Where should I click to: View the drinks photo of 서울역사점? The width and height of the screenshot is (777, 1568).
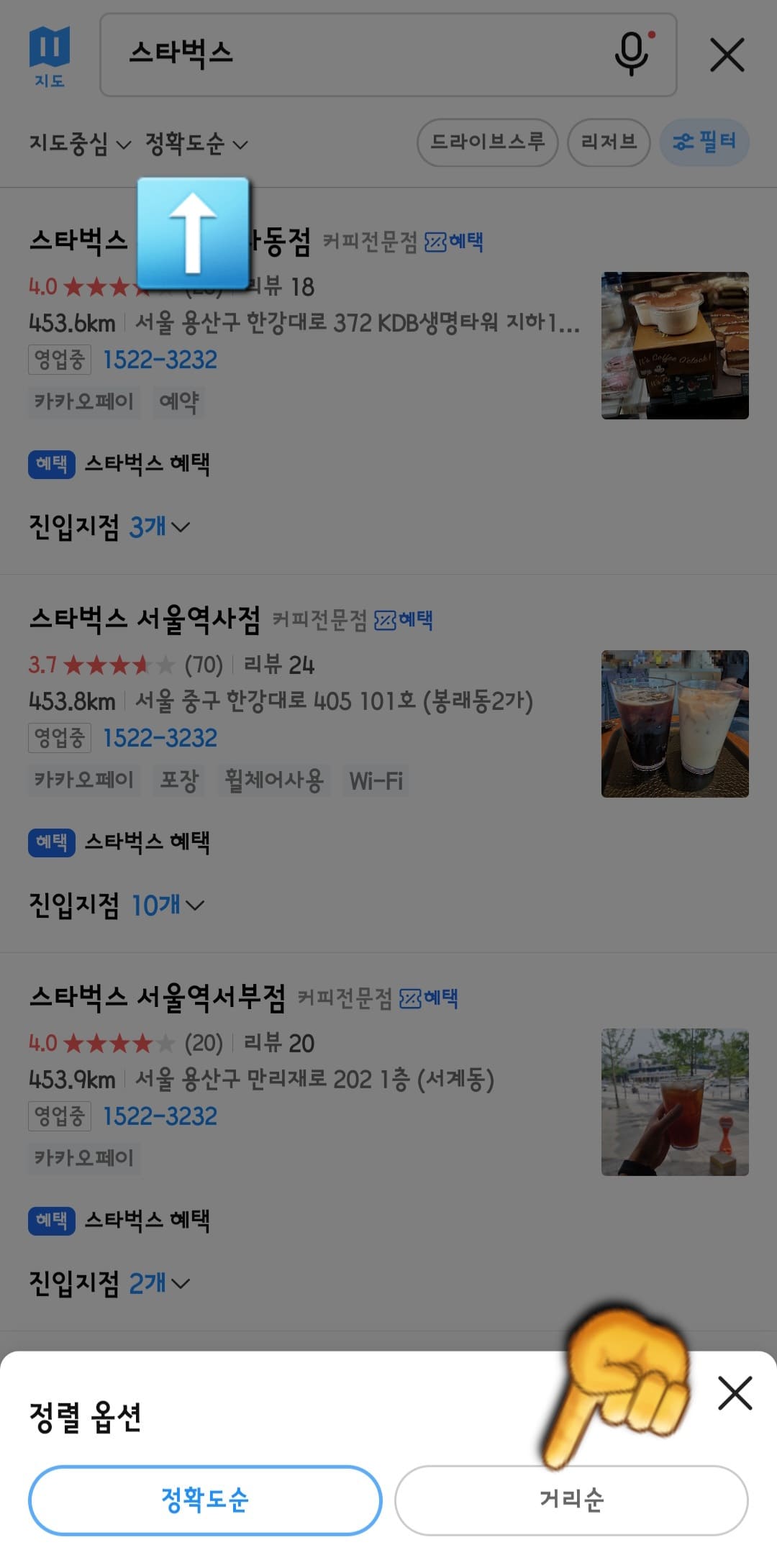click(673, 723)
